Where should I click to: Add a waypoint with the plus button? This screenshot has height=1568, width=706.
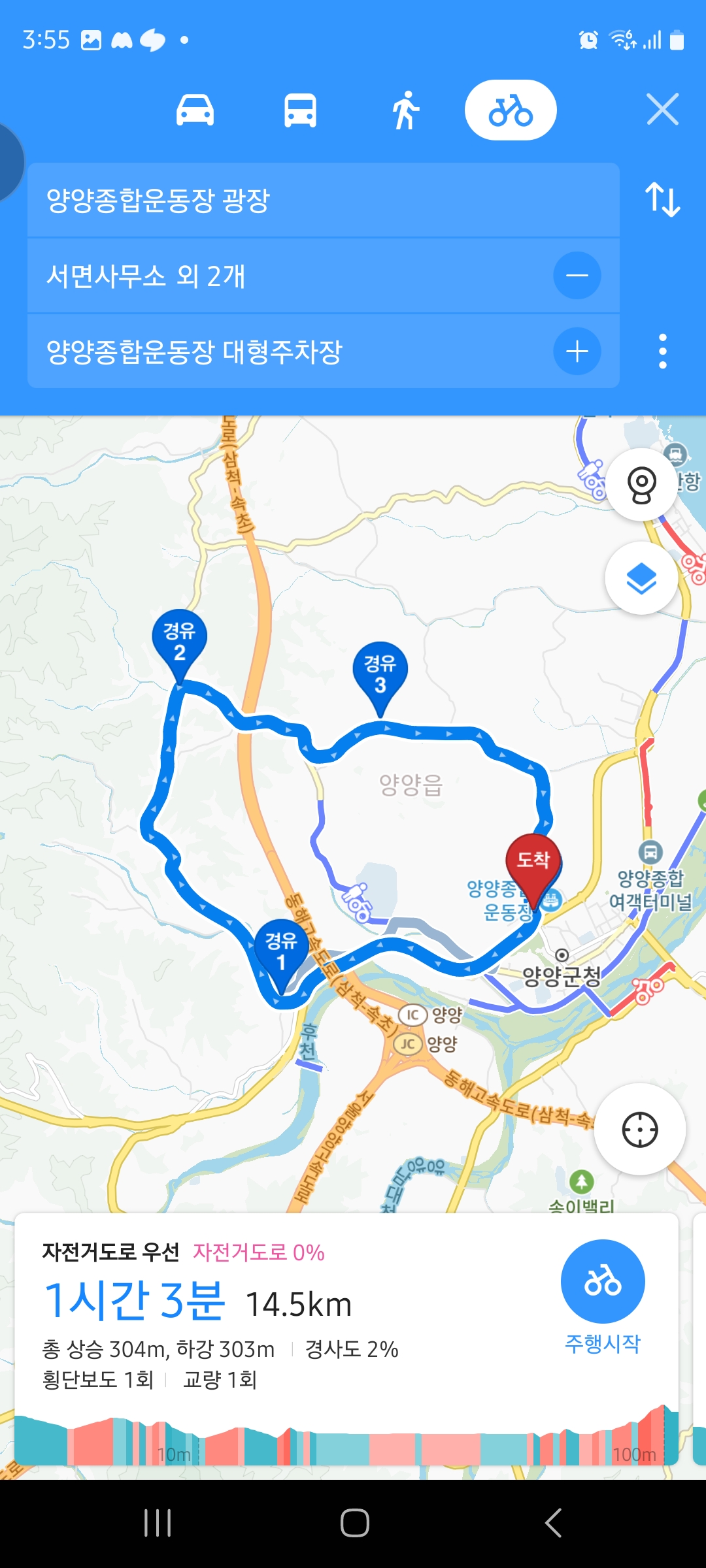point(577,351)
